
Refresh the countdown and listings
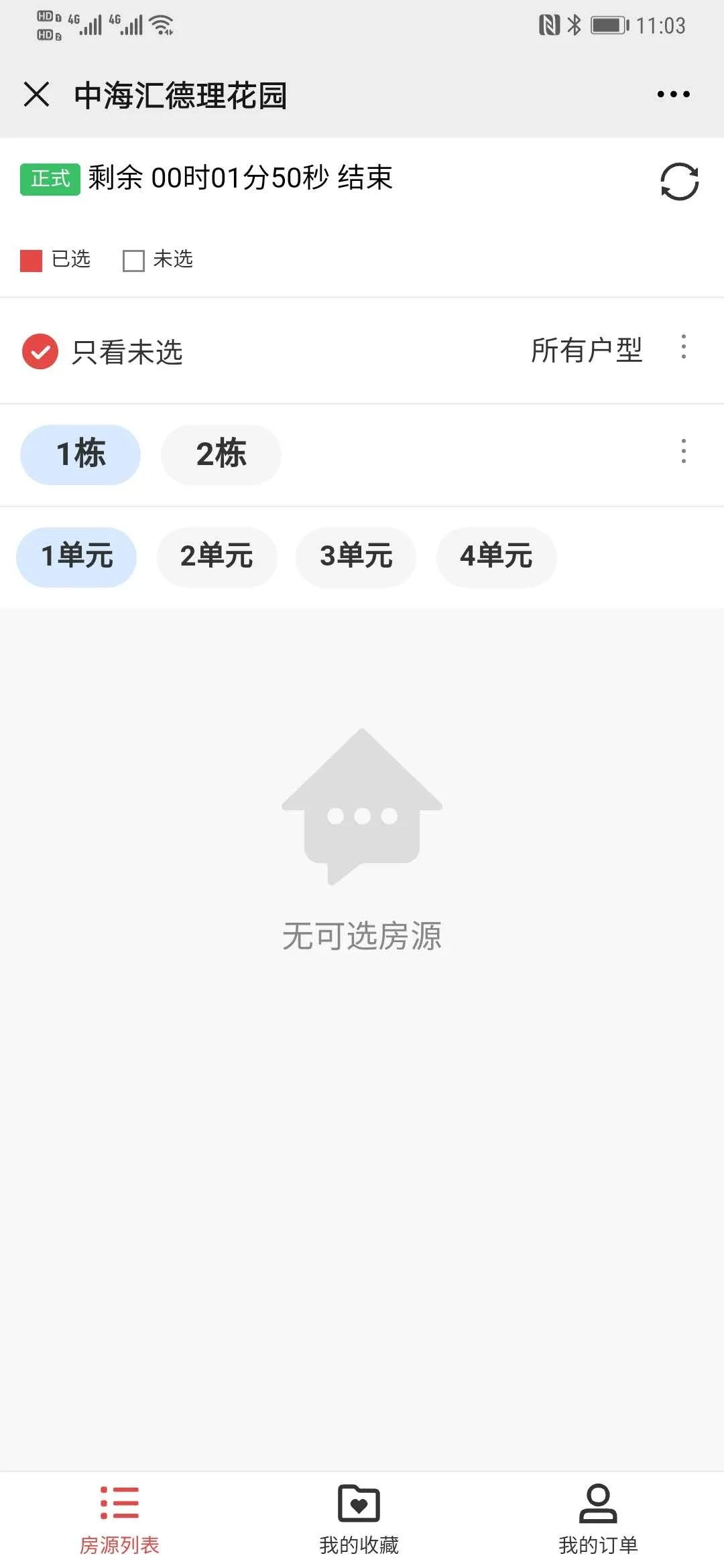coord(679,182)
